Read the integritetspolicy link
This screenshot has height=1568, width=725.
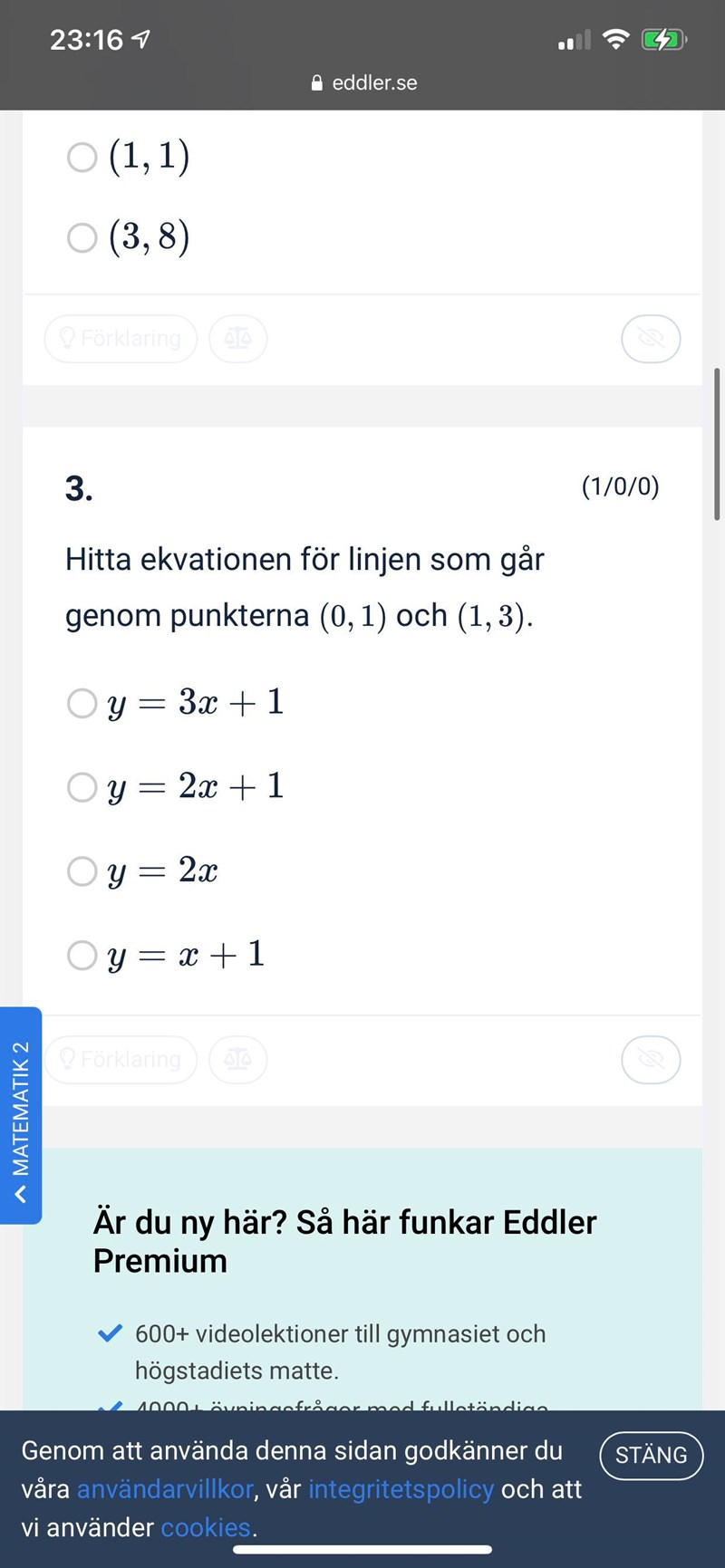pyautogui.click(x=401, y=1489)
